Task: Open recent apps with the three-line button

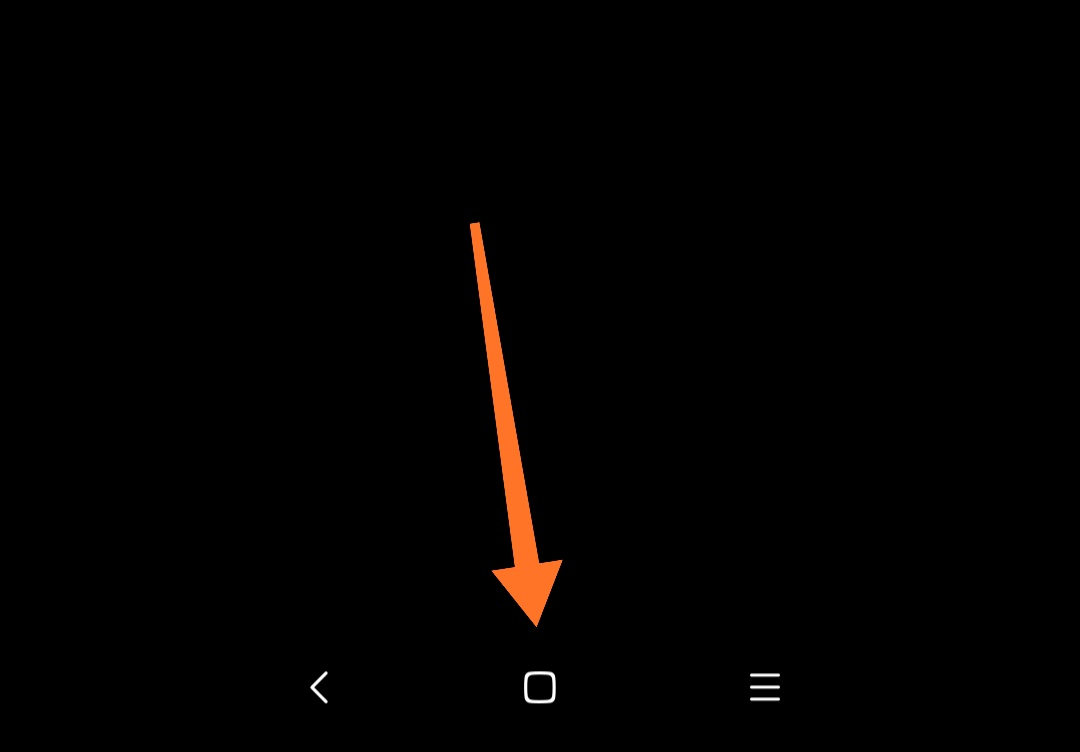Action: pos(765,688)
